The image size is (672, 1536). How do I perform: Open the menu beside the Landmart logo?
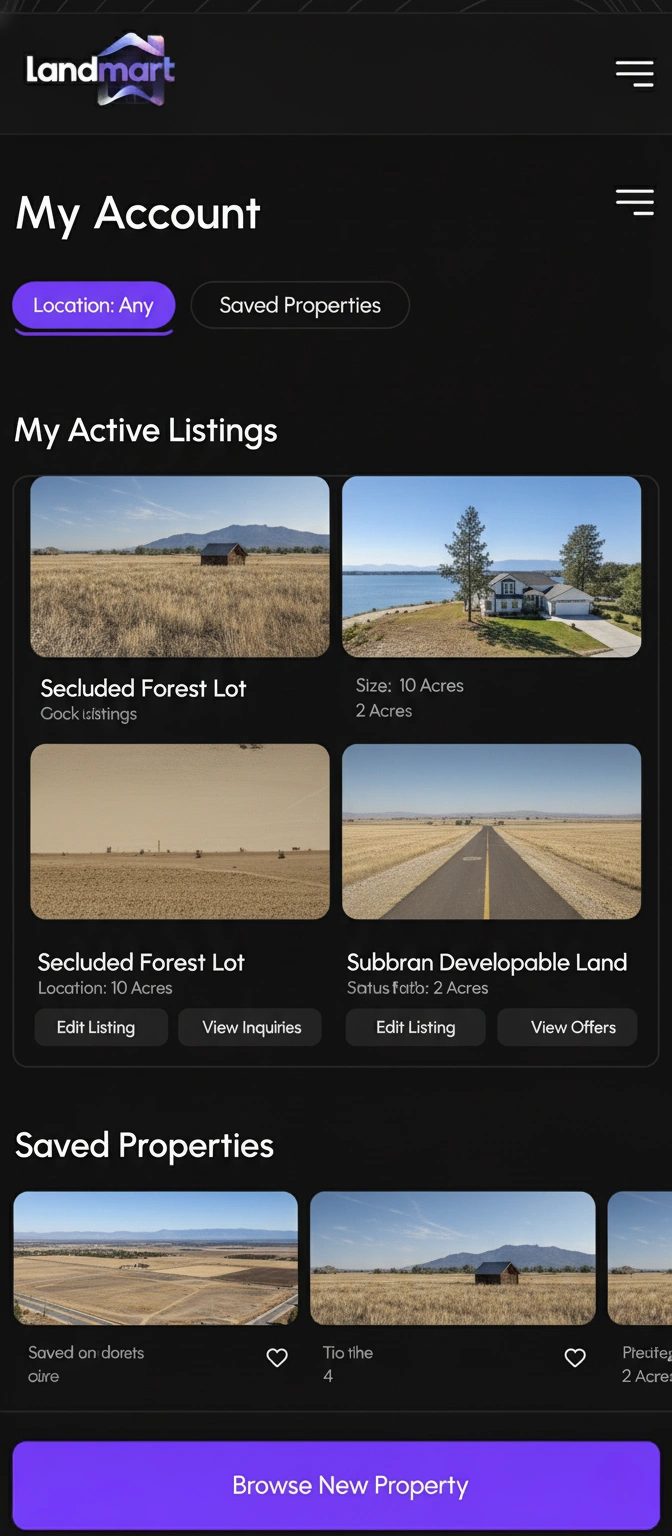click(634, 73)
